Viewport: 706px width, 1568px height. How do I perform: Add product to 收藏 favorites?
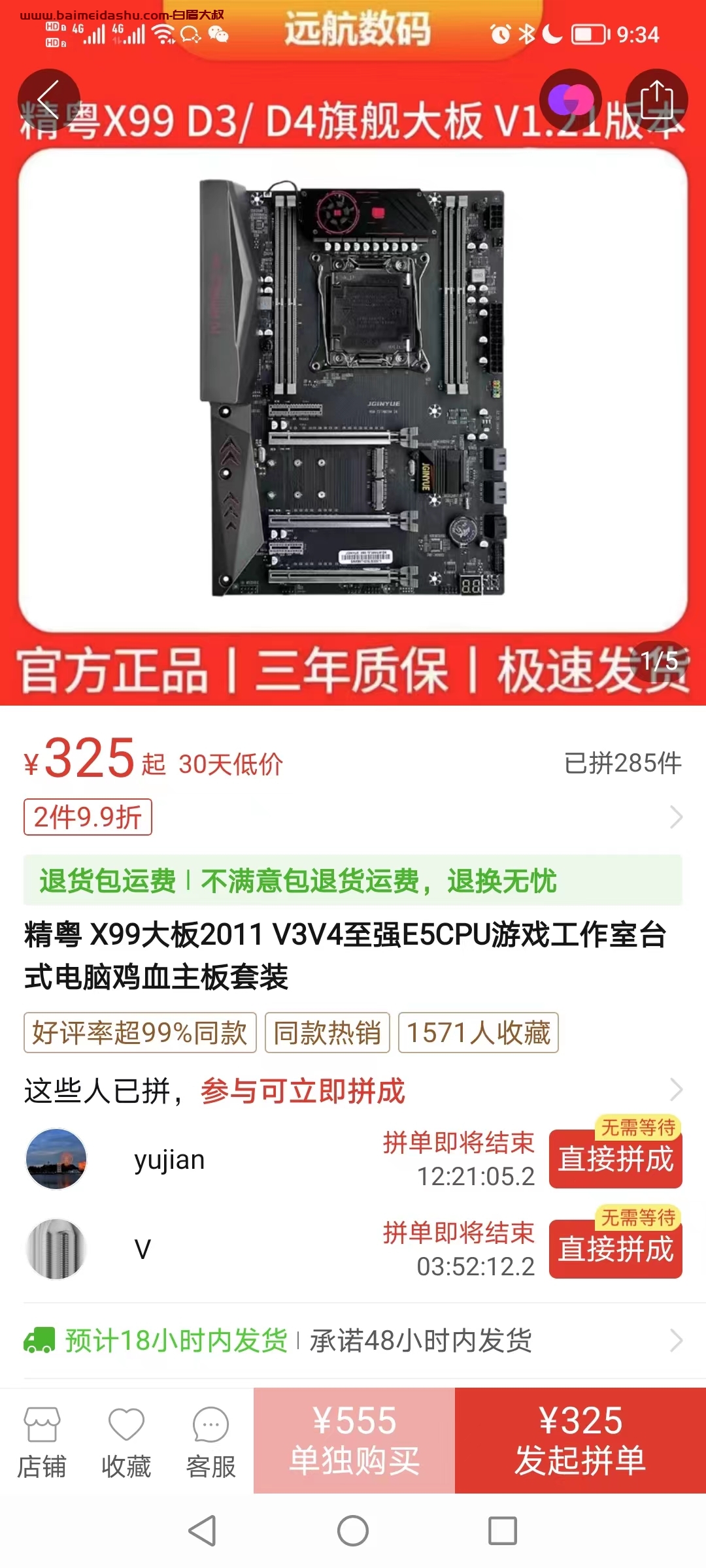click(x=126, y=1442)
